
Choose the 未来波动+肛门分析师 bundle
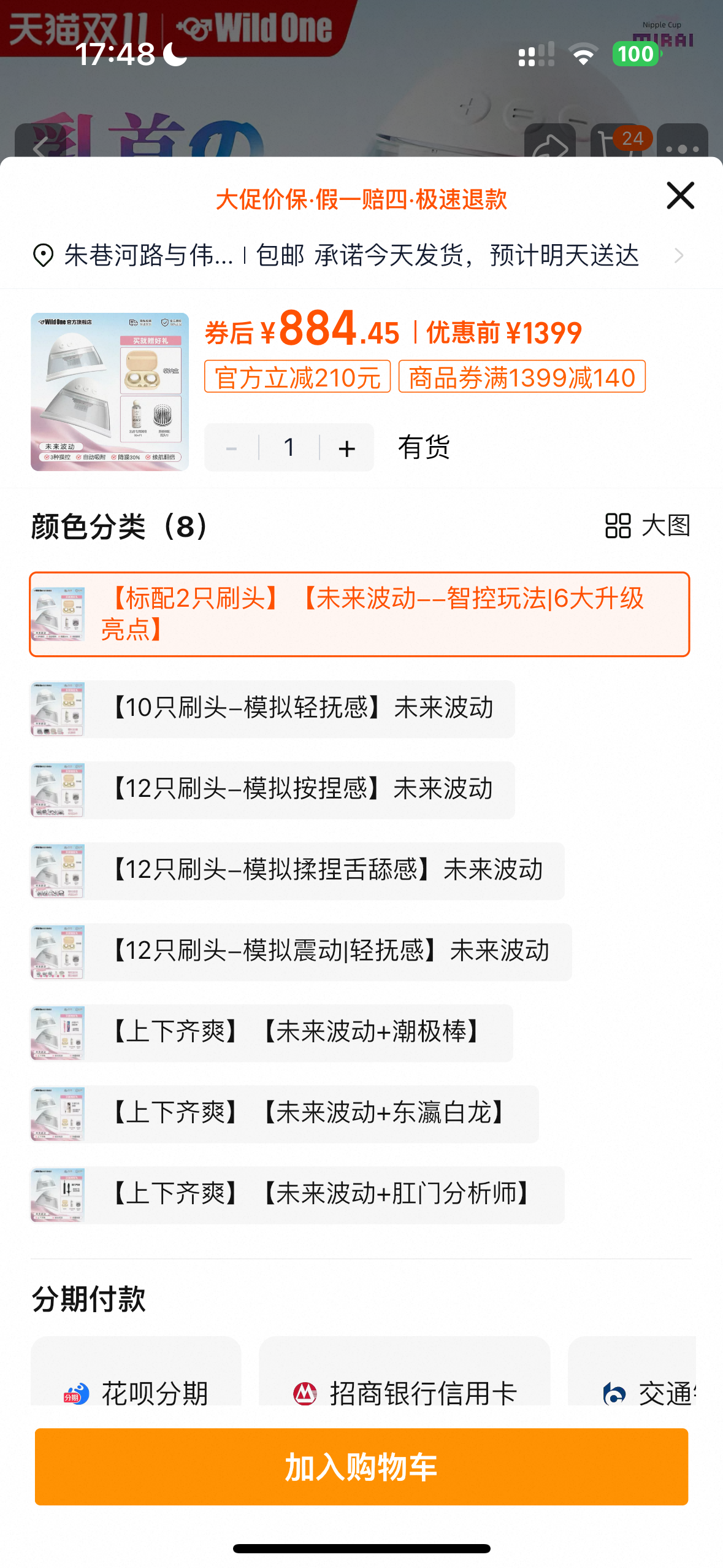pyautogui.click(x=297, y=1194)
